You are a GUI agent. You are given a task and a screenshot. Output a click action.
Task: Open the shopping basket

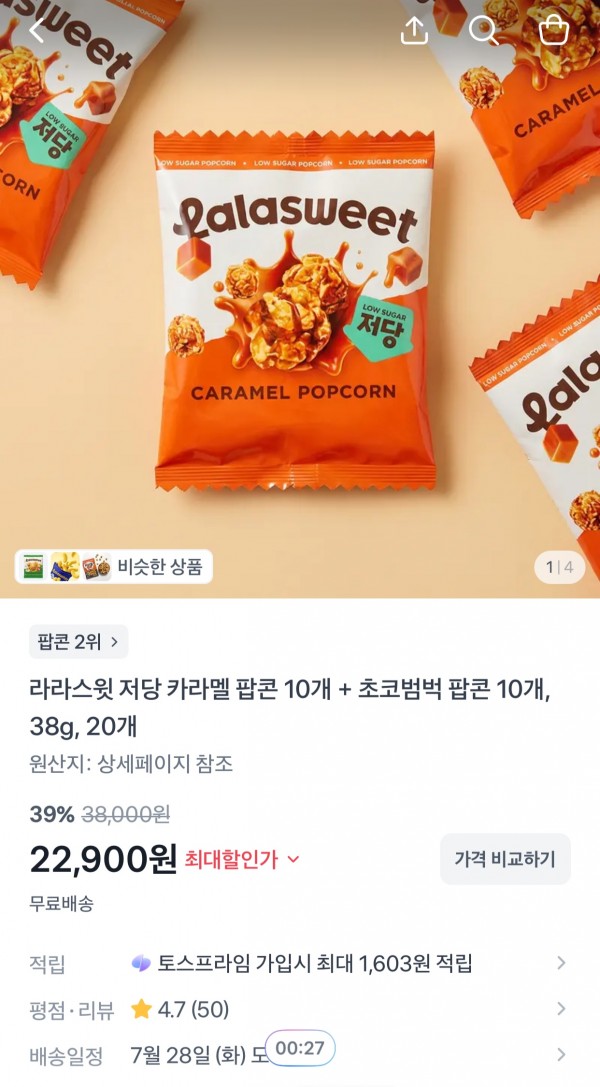(x=554, y=30)
